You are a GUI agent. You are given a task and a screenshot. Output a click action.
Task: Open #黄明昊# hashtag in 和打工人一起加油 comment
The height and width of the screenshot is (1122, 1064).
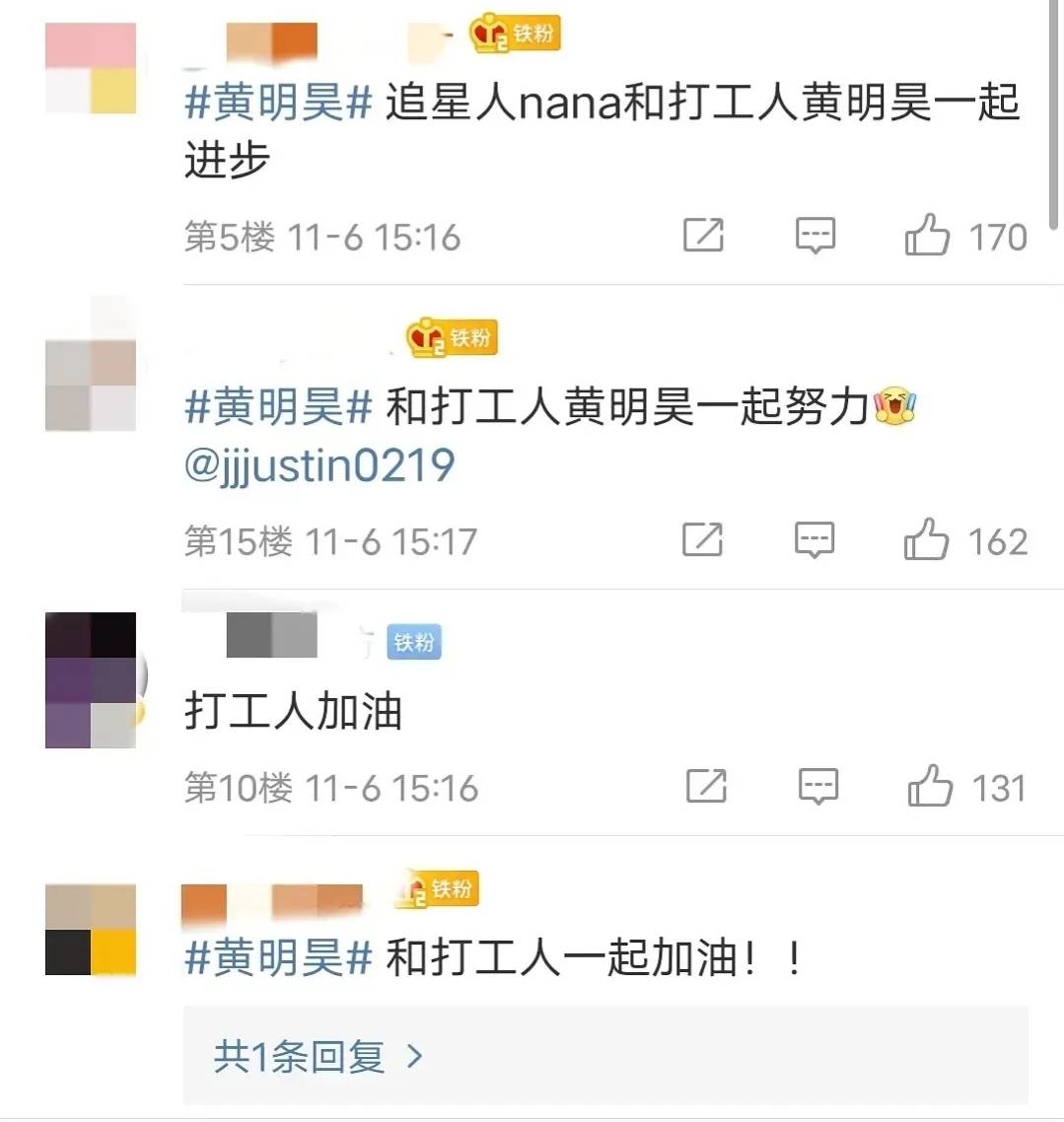[278, 957]
